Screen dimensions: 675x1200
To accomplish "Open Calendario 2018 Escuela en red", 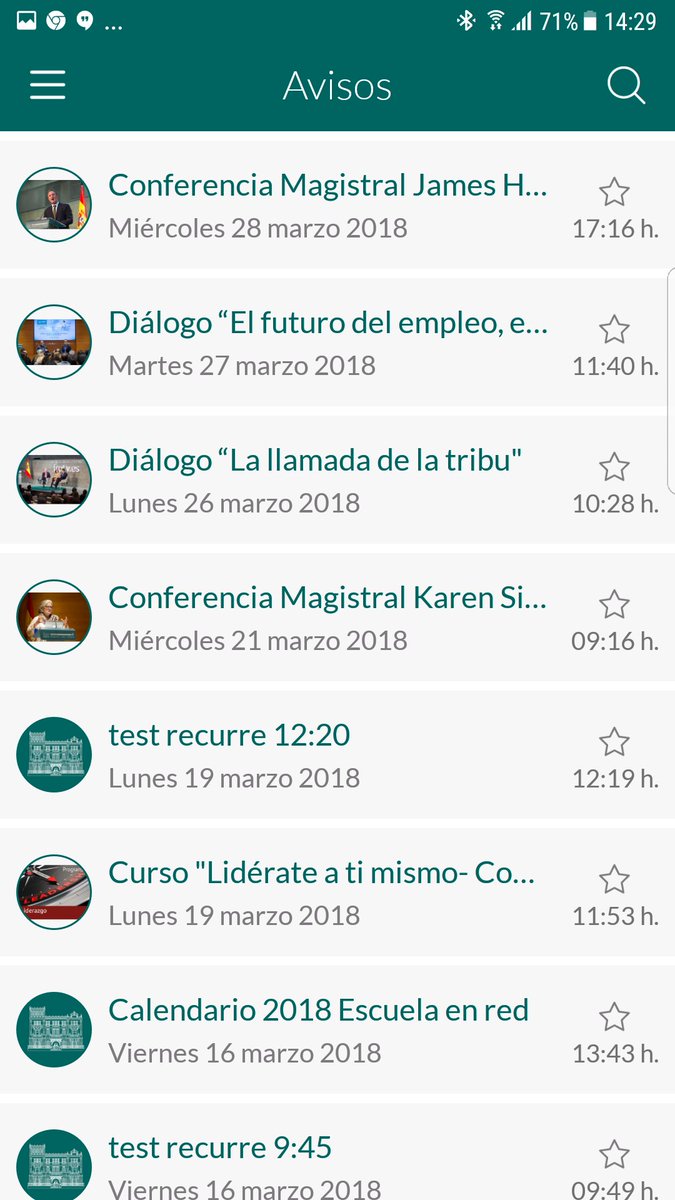I will click(337, 1030).
